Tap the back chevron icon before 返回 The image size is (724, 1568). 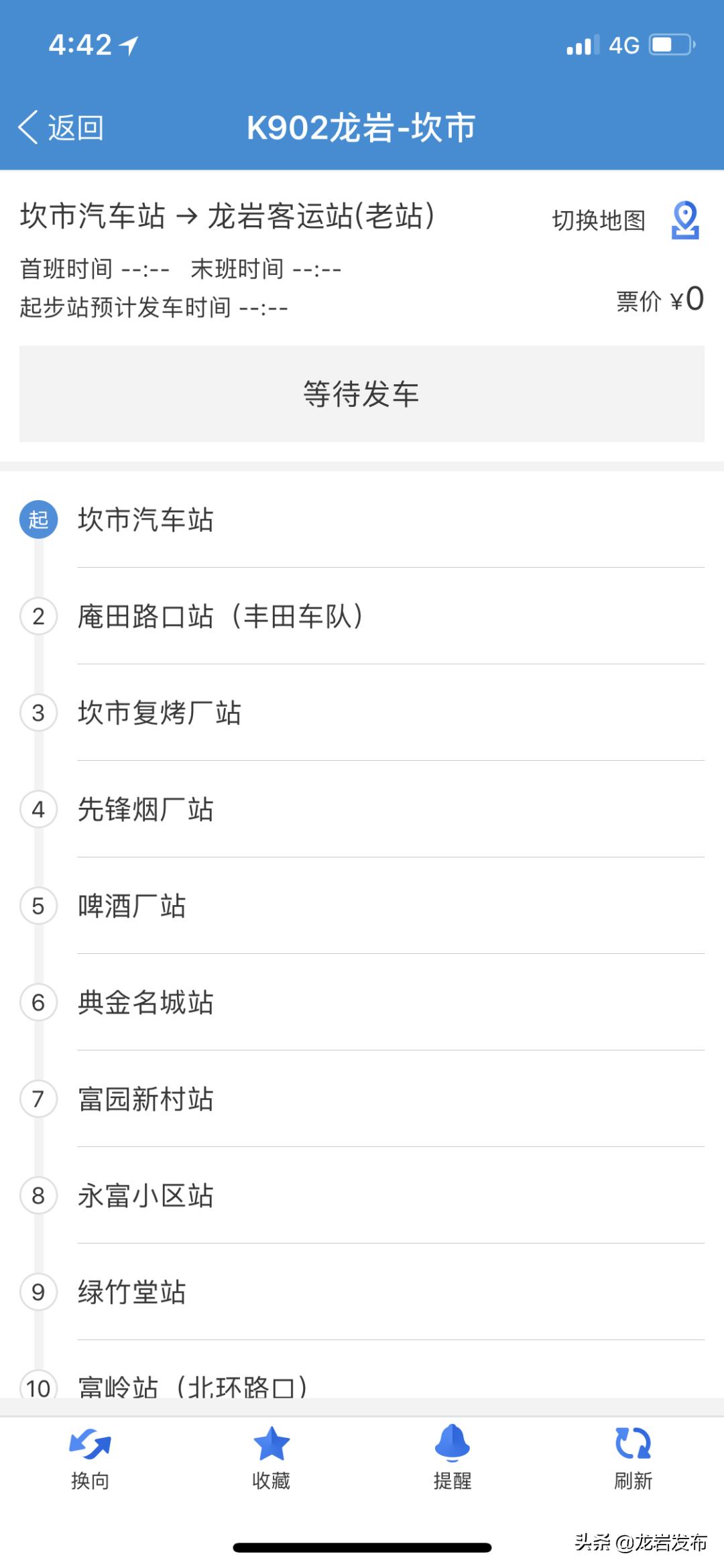pos(27,128)
